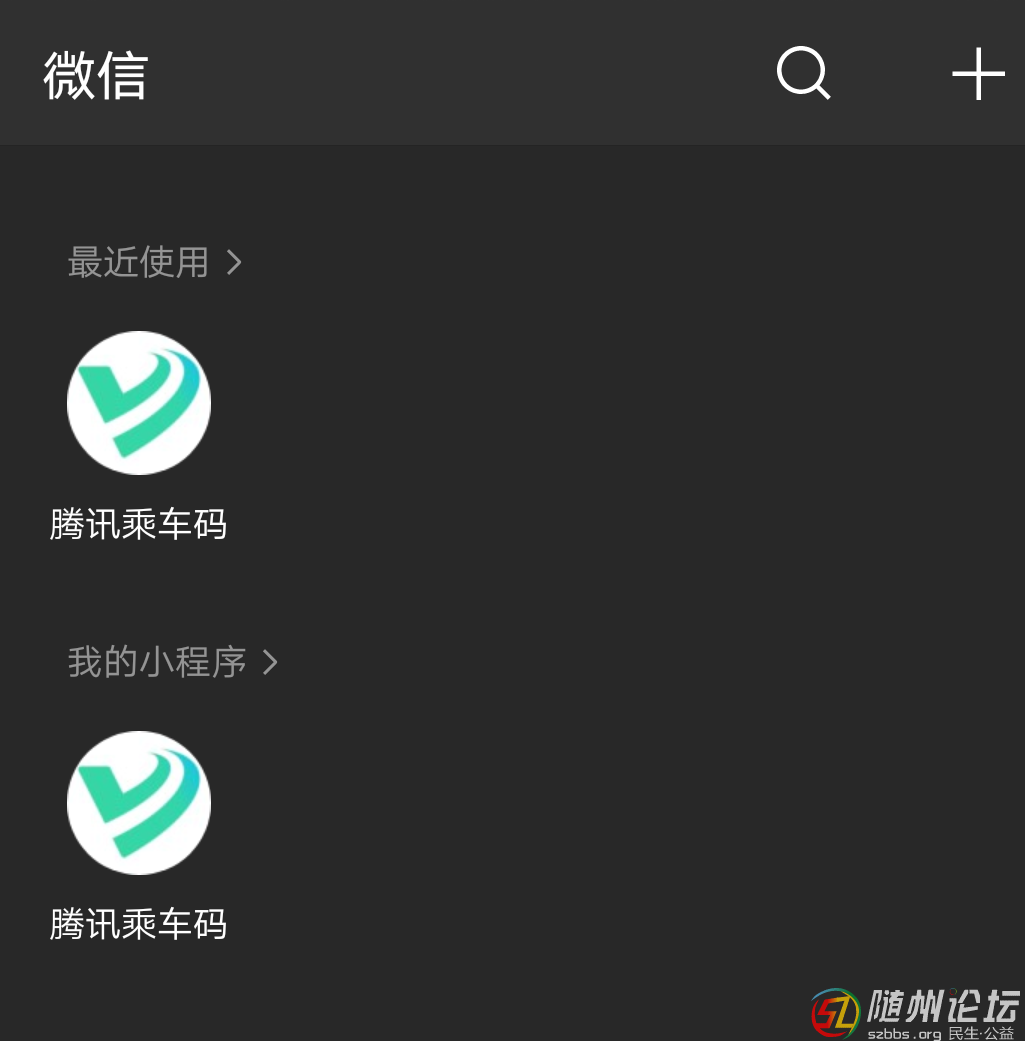This screenshot has height=1046, width=1025.
Task: Expand the 最近使用 recently used list
Action: coord(155,262)
